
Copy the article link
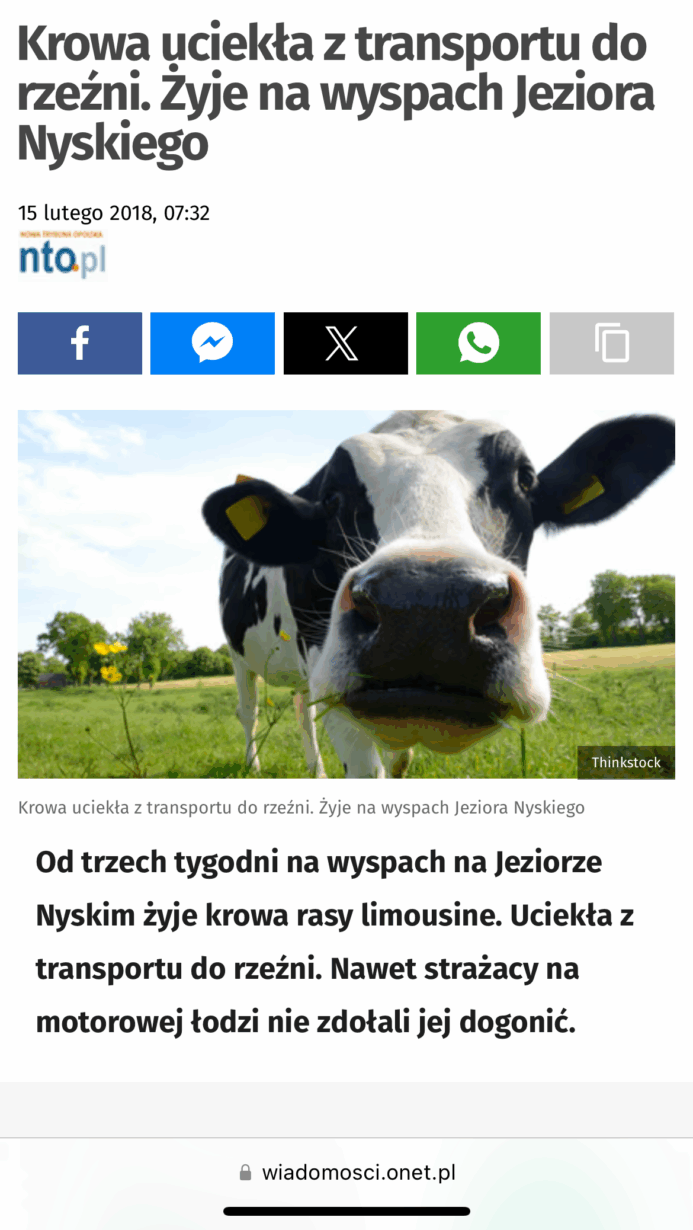click(x=611, y=343)
